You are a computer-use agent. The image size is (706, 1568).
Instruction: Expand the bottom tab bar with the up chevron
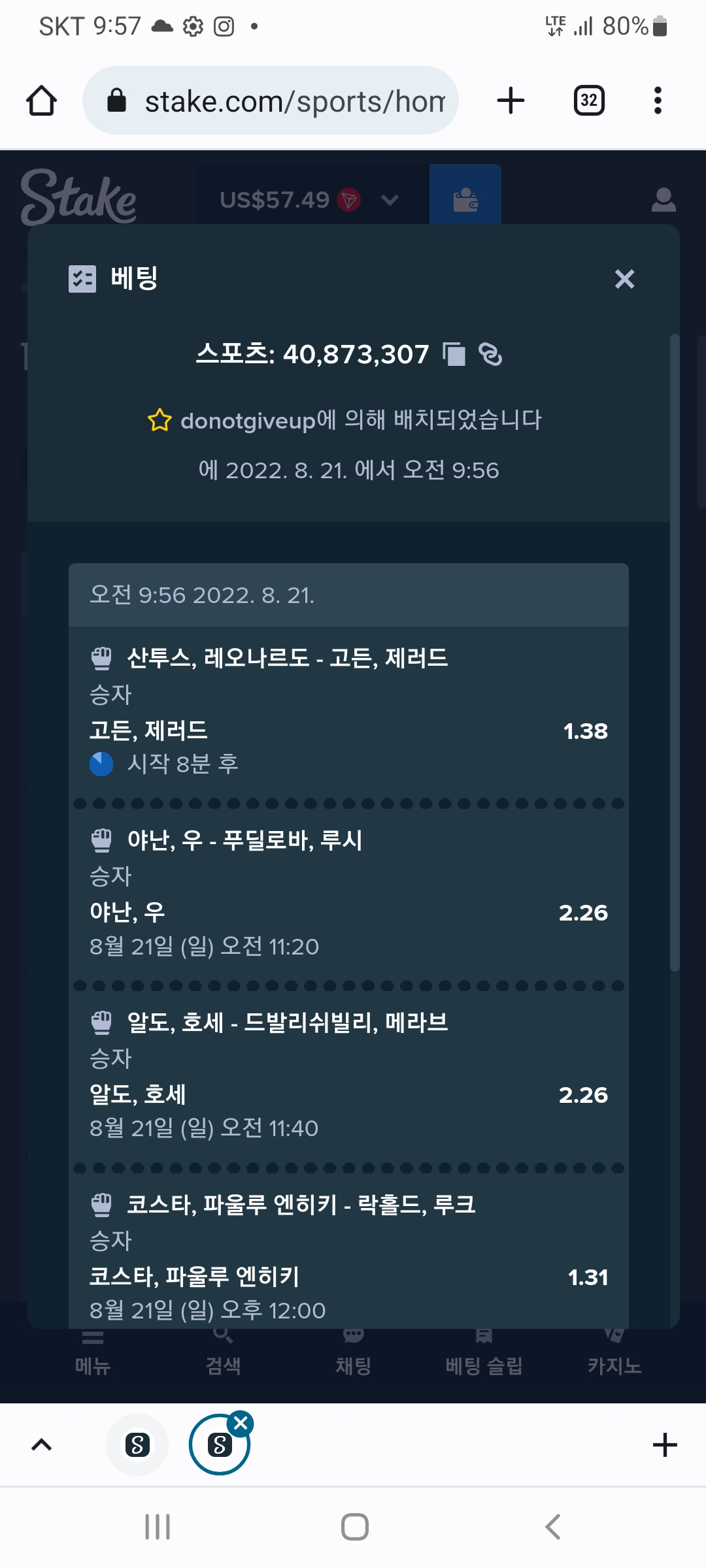point(42,1445)
